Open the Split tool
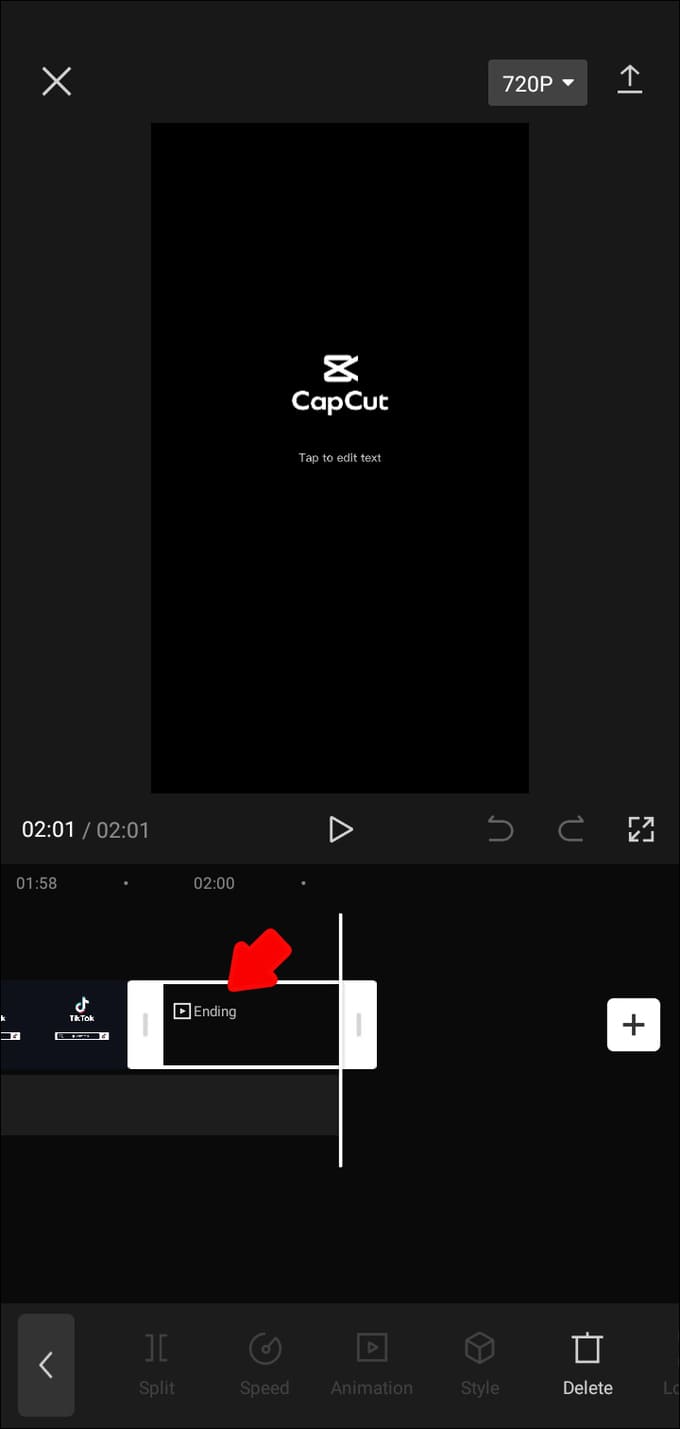 coord(156,1364)
